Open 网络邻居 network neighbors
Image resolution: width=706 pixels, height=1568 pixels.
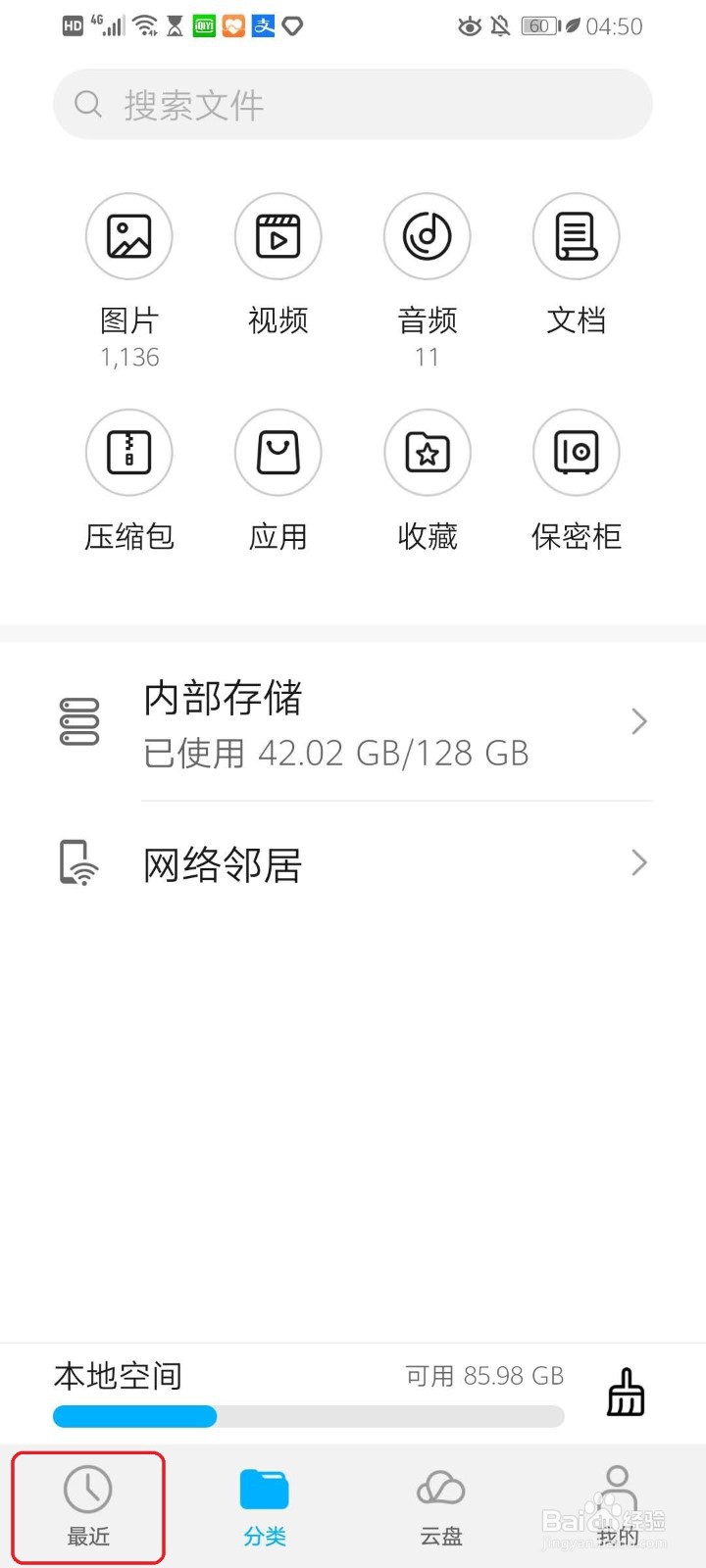coord(353,863)
